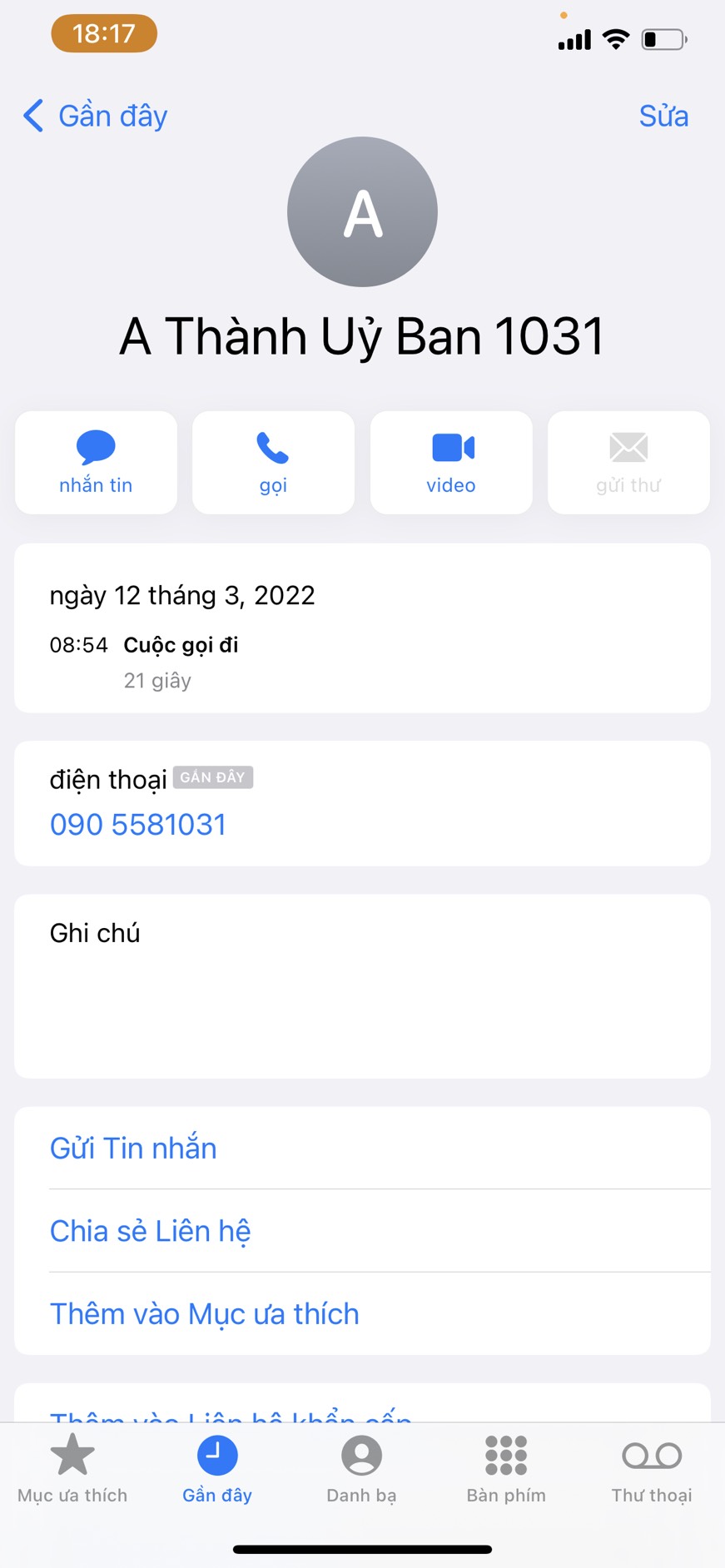Select Gửi Tin nhắn

(x=133, y=1148)
